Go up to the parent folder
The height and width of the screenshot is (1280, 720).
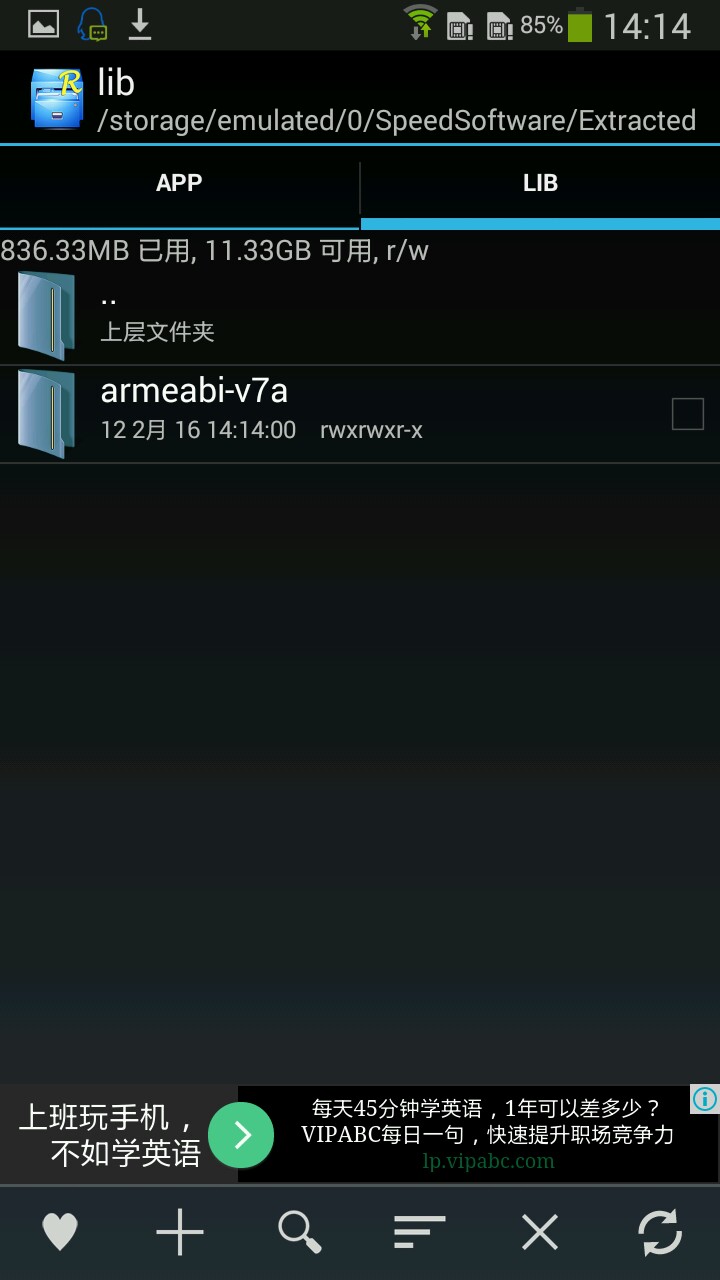(x=300, y=314)
